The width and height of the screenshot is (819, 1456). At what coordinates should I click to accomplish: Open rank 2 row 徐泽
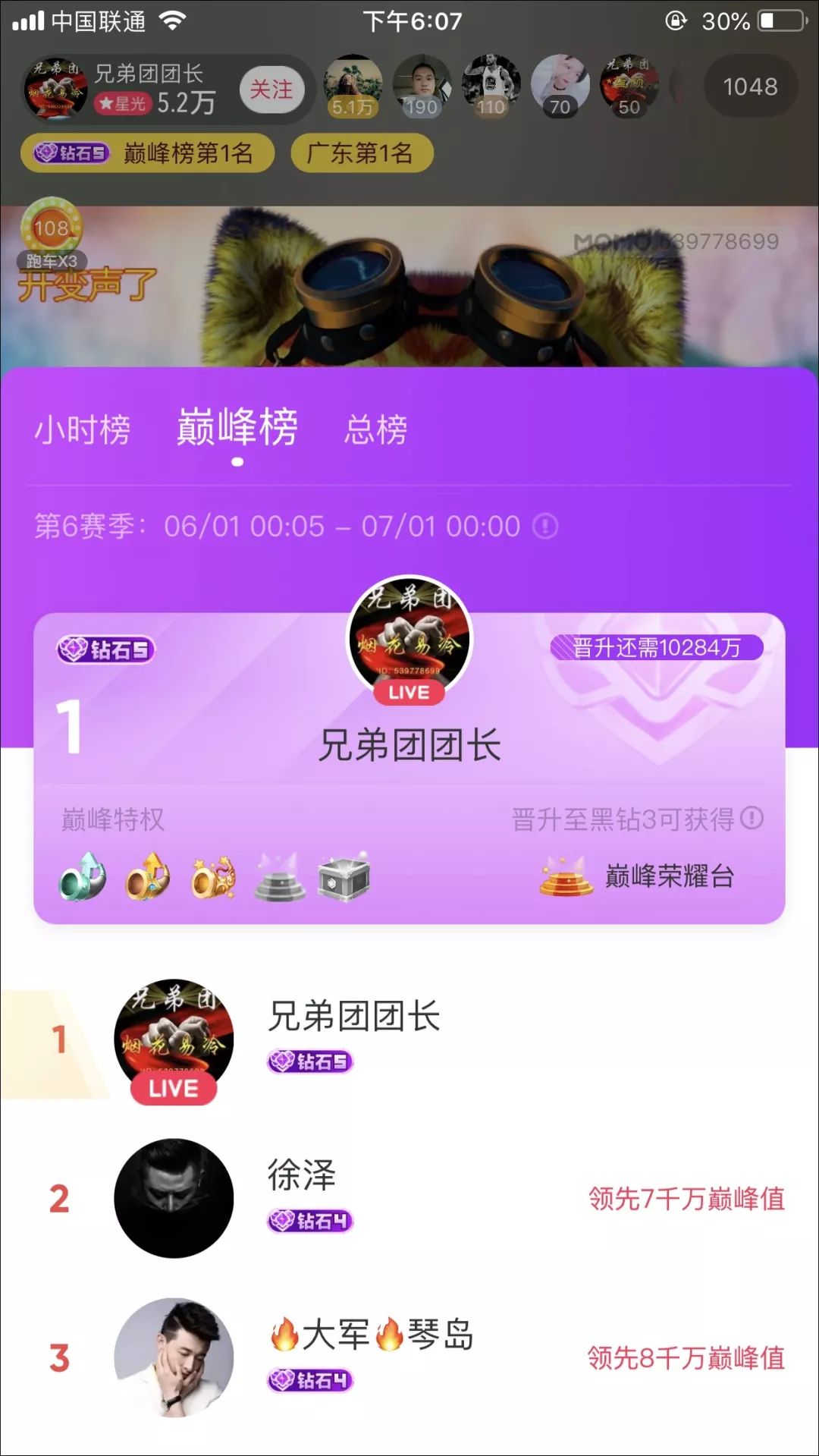(x=409, y=1198)
